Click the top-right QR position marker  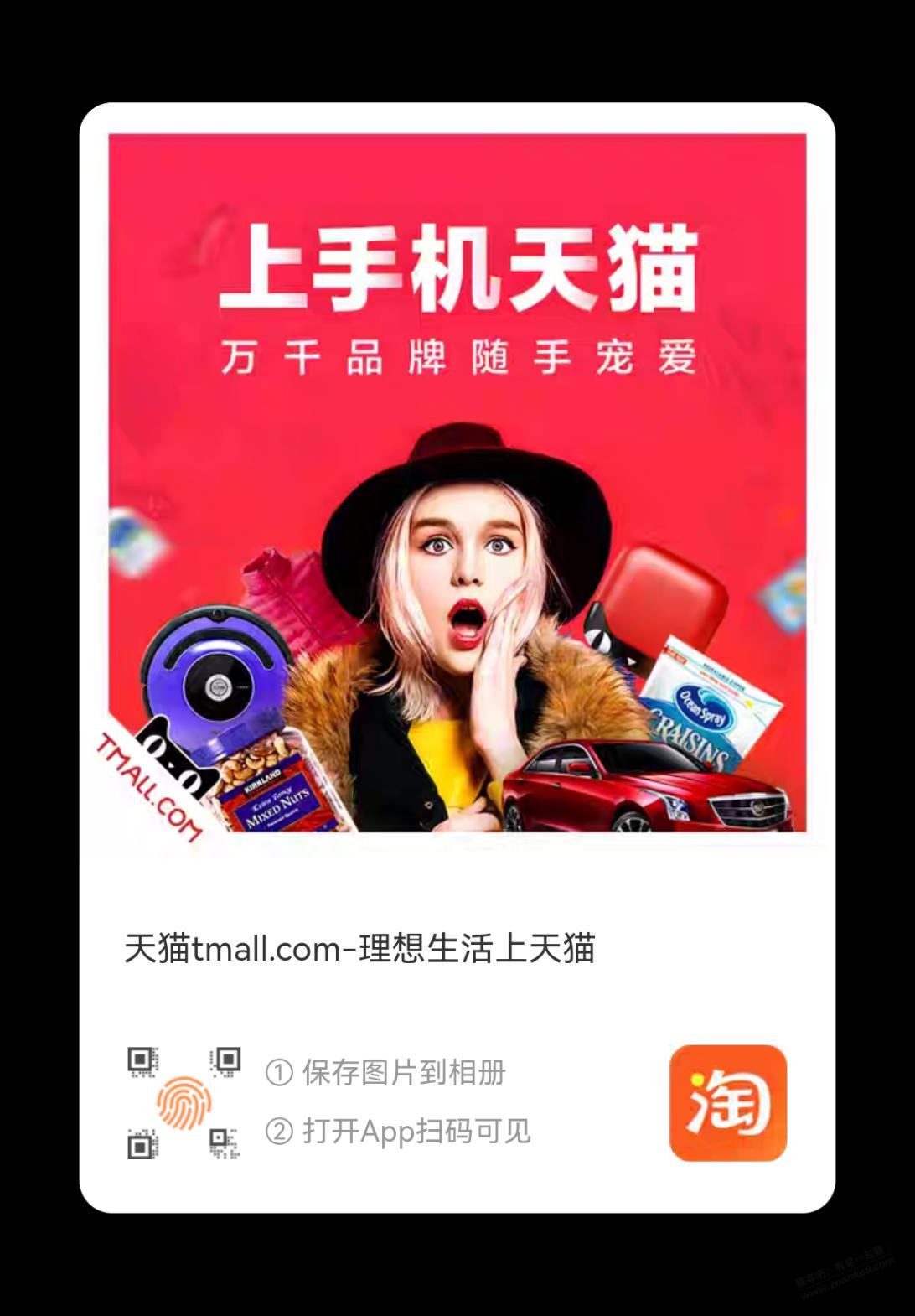pos(228,1057)
